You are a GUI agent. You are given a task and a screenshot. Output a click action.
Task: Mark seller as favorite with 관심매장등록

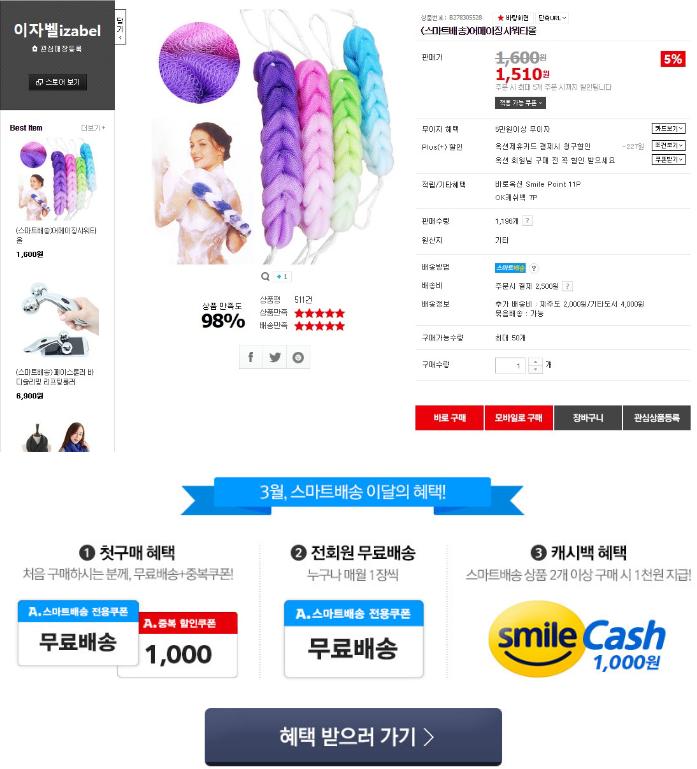(x=57, y=48)
